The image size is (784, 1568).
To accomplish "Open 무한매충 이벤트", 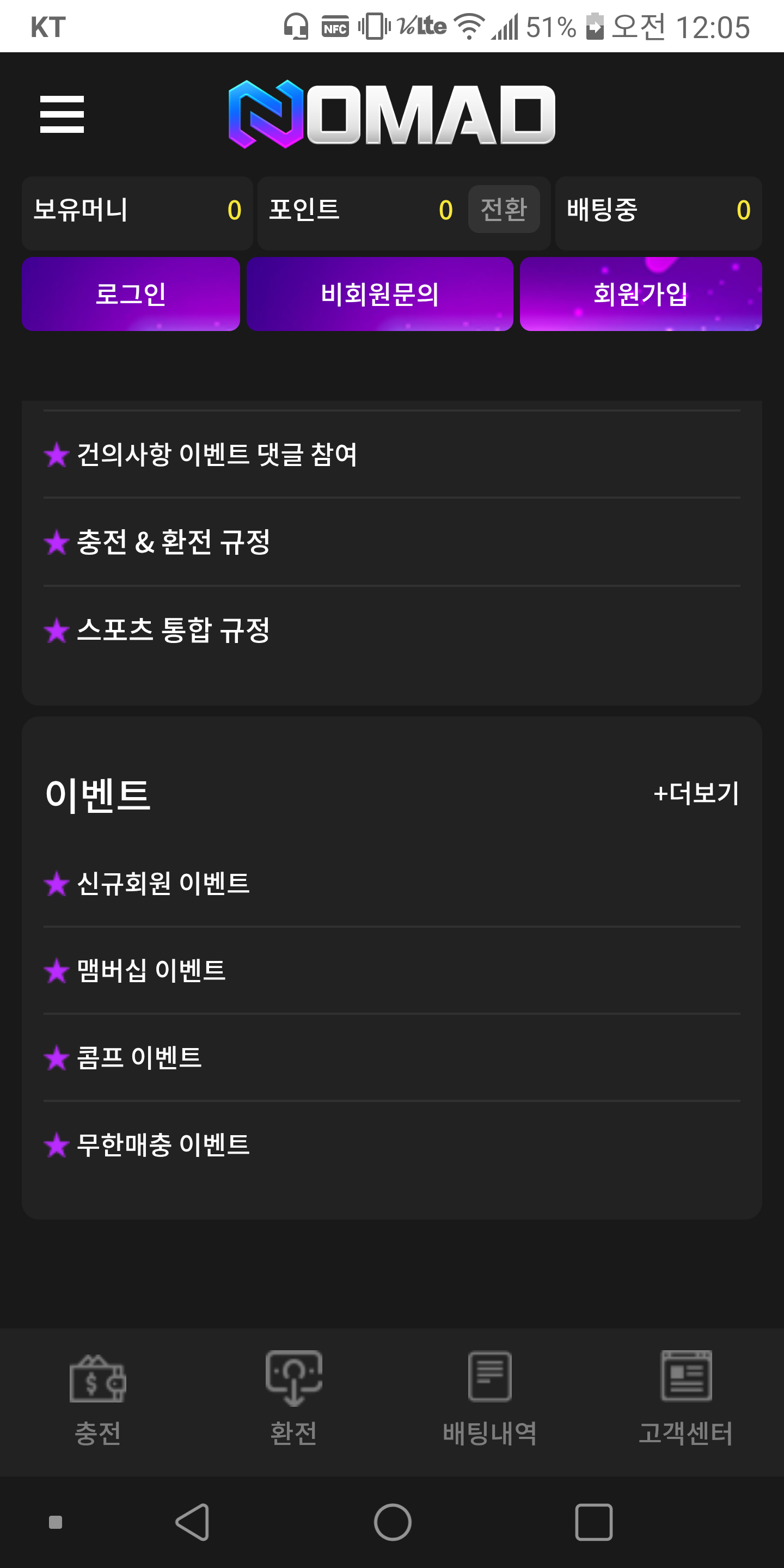I will [163, 1145].
